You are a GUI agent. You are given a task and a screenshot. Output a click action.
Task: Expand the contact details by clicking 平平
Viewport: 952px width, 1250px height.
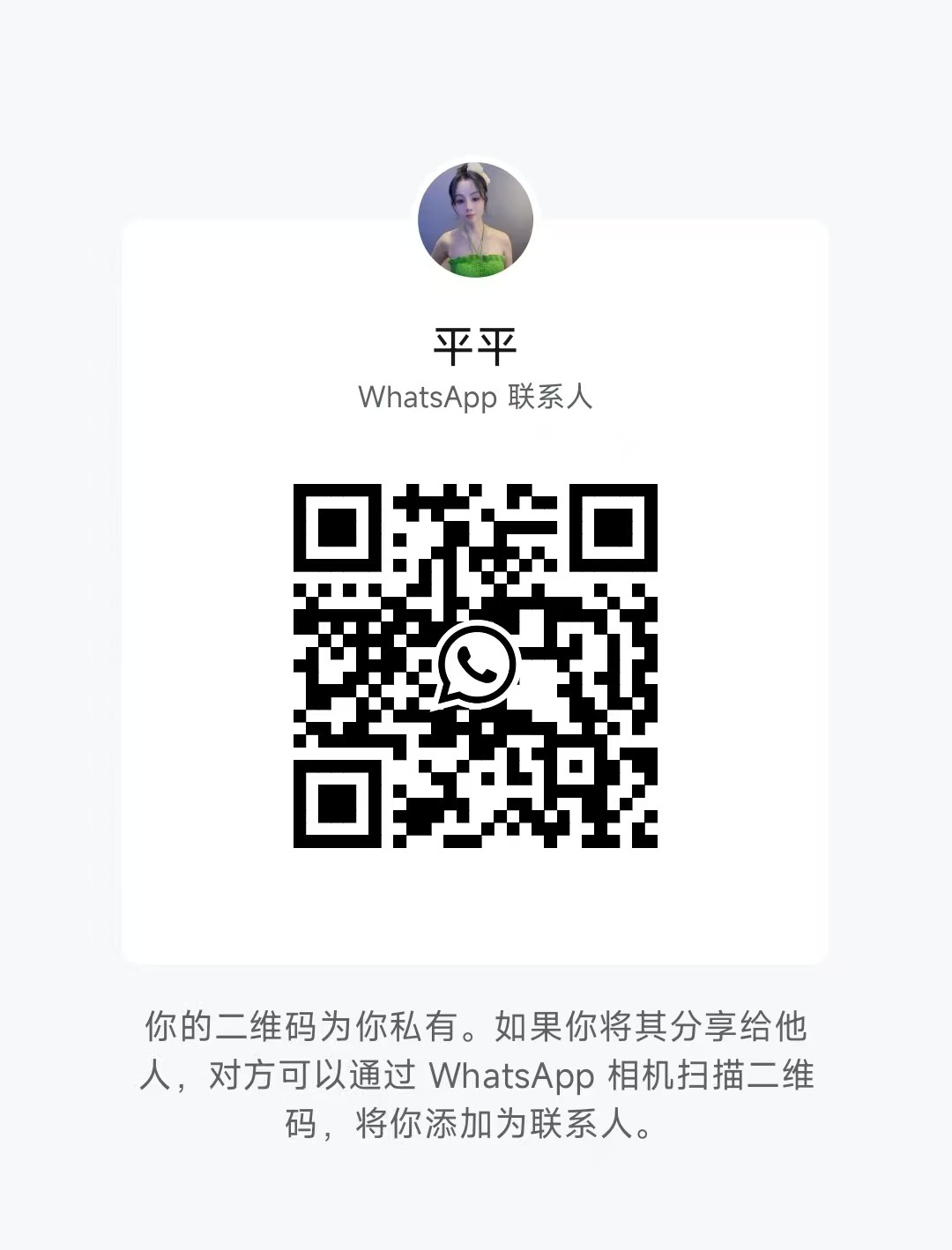(476, 346)
